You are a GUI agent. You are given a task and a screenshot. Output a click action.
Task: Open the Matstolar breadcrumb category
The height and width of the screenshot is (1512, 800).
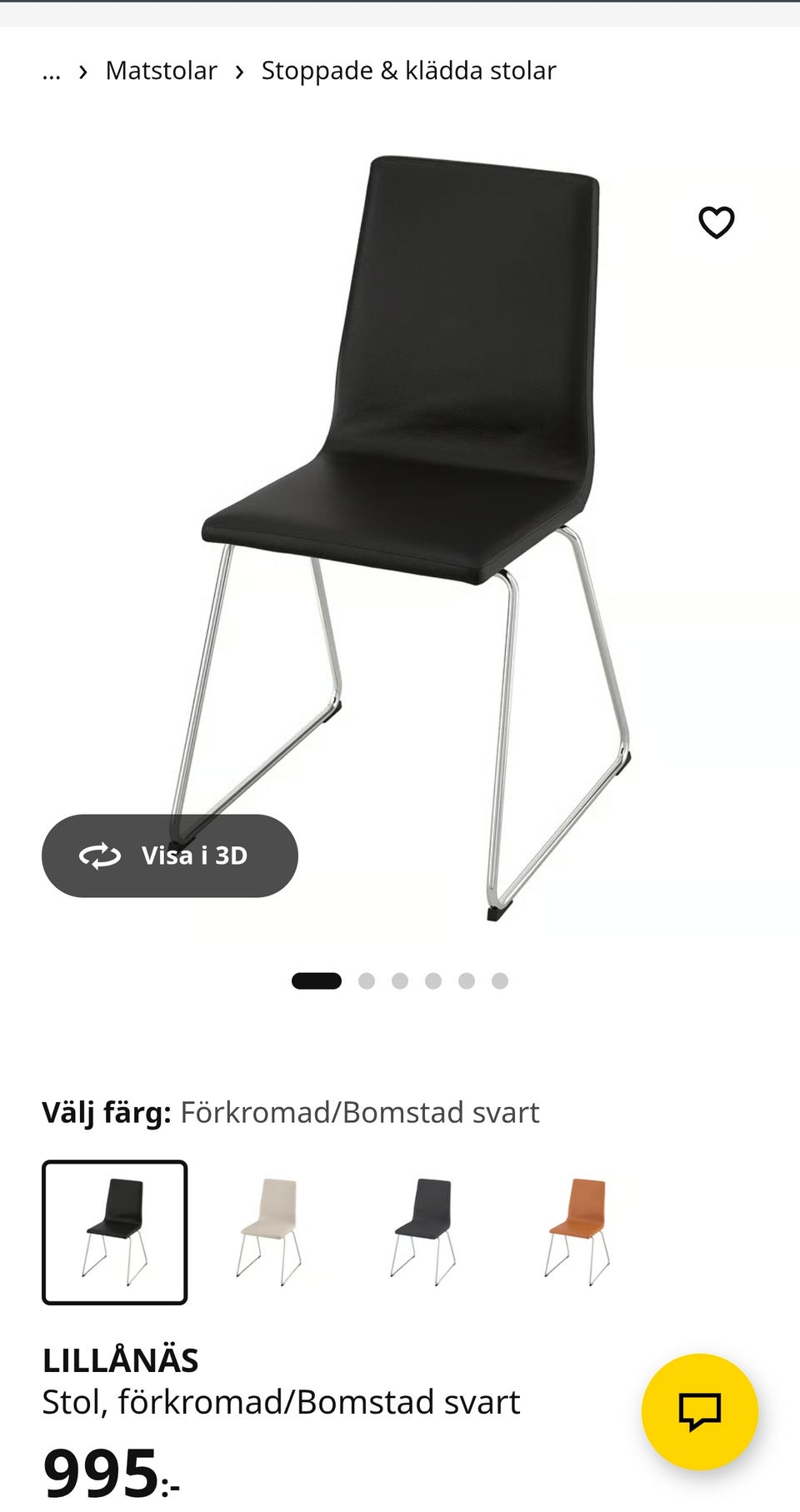coord(162,70)
